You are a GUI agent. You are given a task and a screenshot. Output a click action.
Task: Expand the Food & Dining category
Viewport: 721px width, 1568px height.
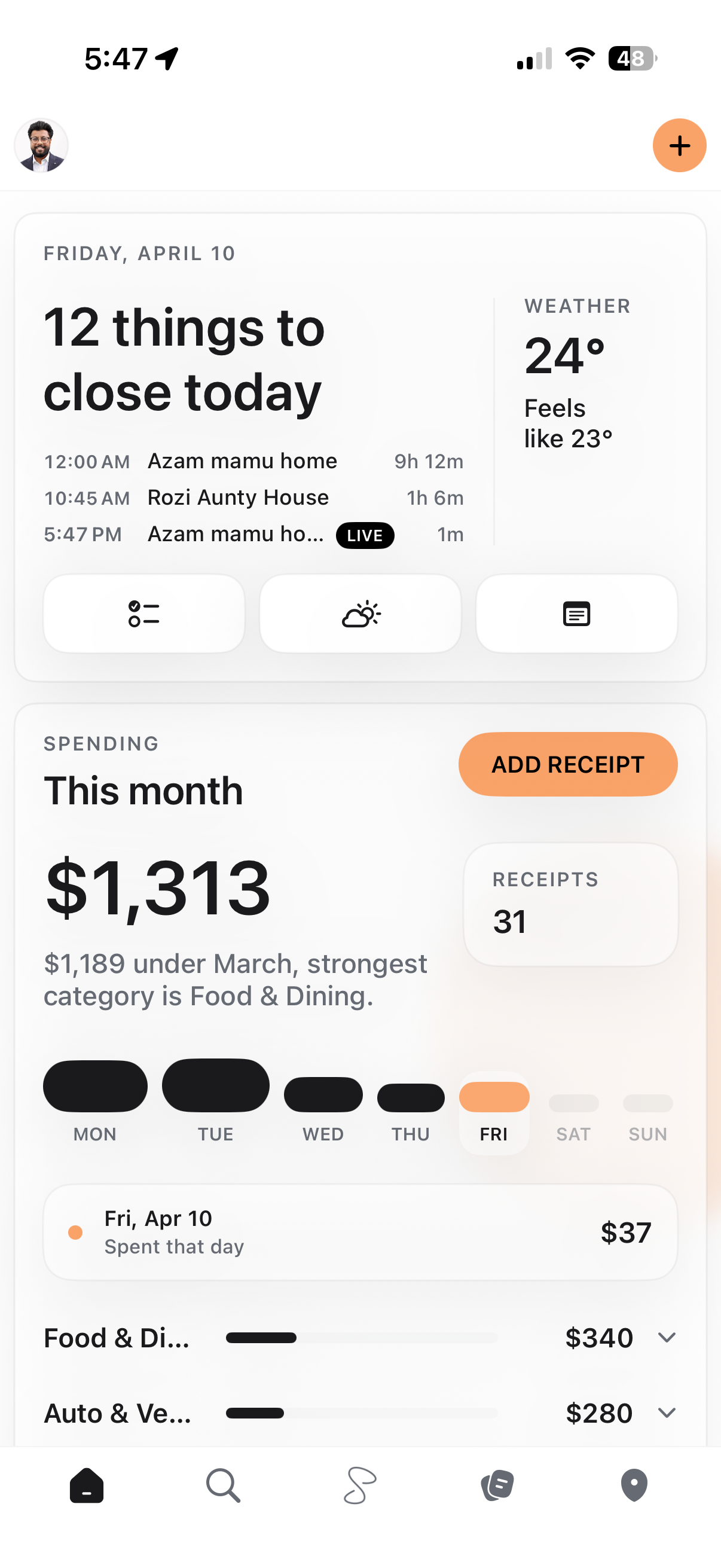(x=667, y=1337)
